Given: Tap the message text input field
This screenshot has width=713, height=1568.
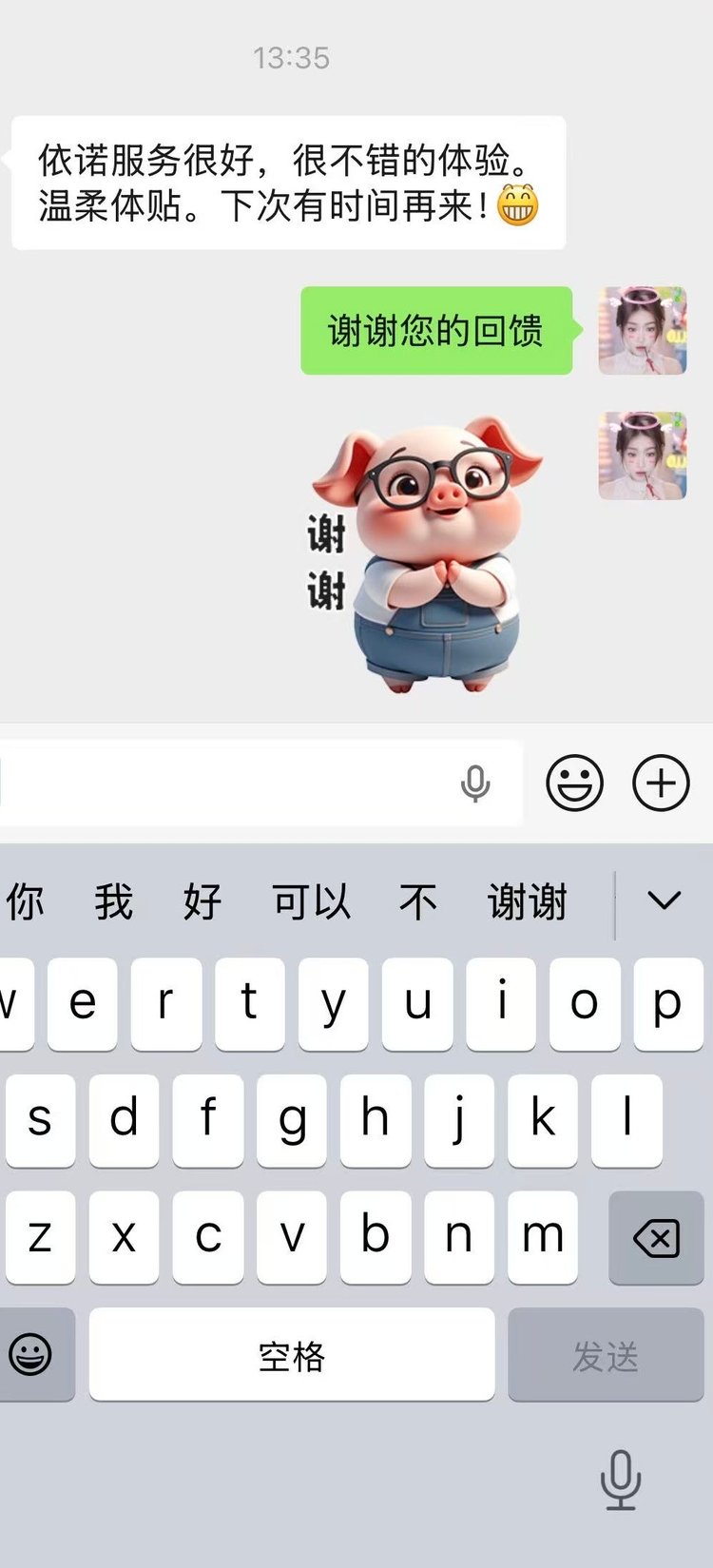Looking at the screenshot, I should click(228, 784).
